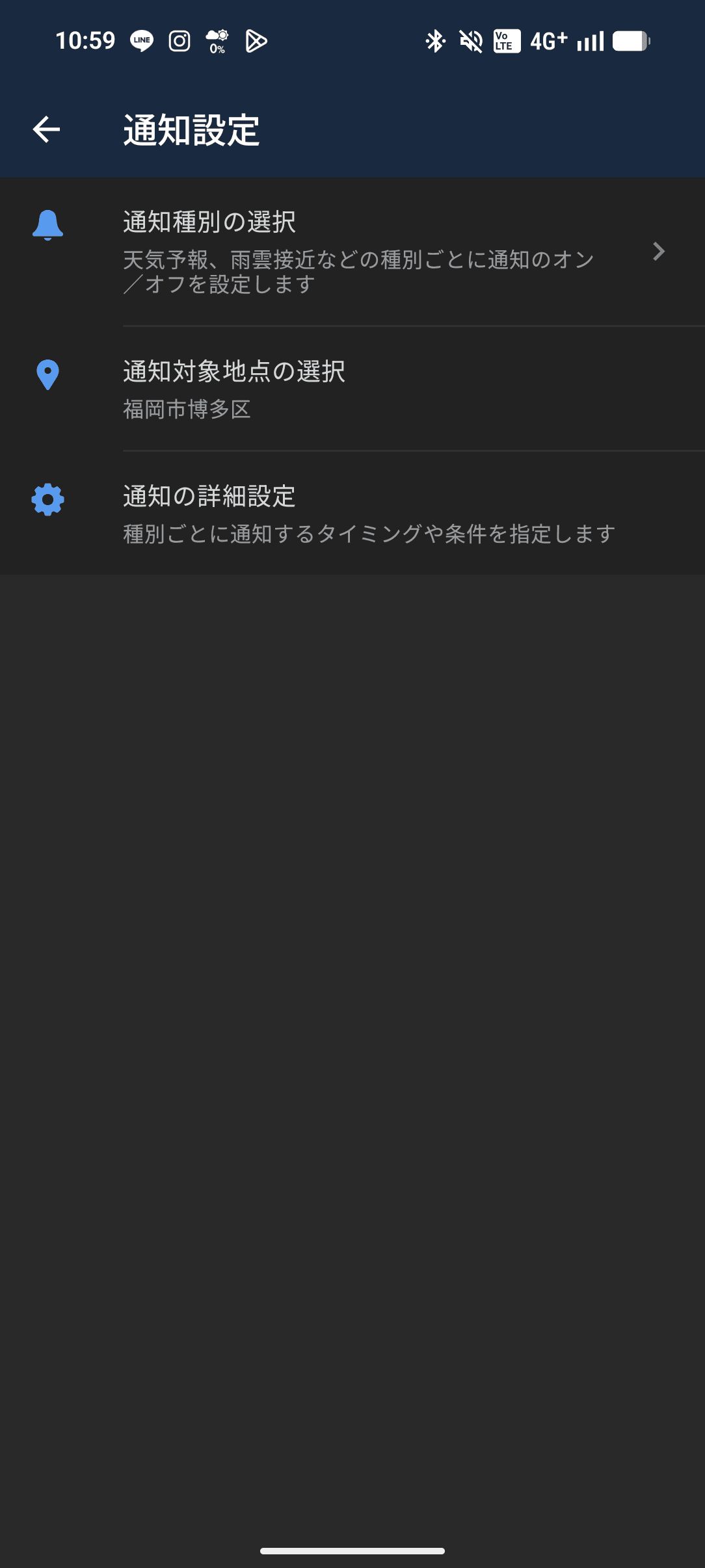Image resolution: width=705 pixels, height=1568 pixels.
Task: Tap the LINE icon in status bar
Action: coord(140,41)
